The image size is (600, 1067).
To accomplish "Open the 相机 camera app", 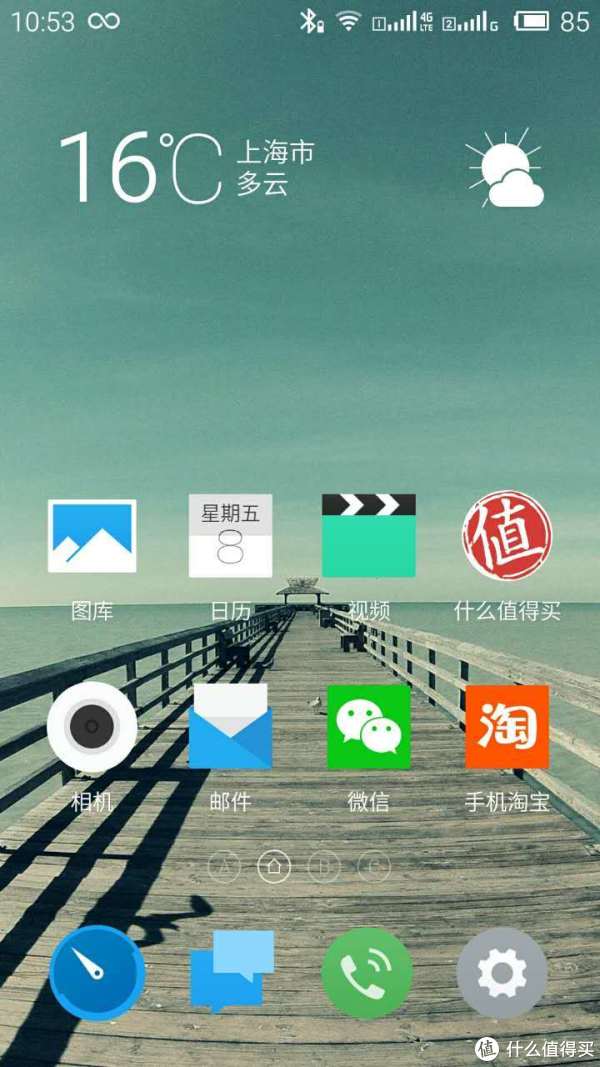I will point(92,727).
